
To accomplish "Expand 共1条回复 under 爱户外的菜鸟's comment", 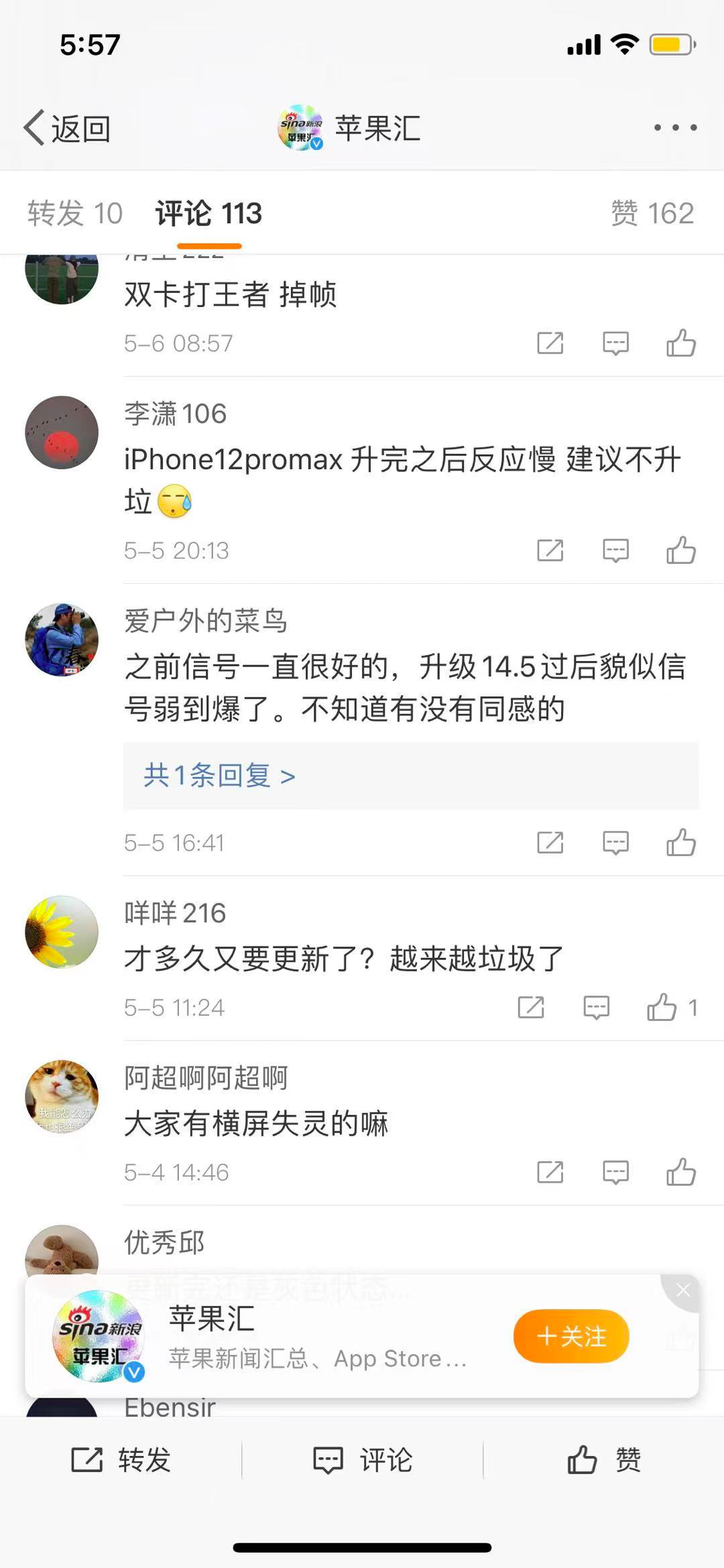I will tap(219, 776).
